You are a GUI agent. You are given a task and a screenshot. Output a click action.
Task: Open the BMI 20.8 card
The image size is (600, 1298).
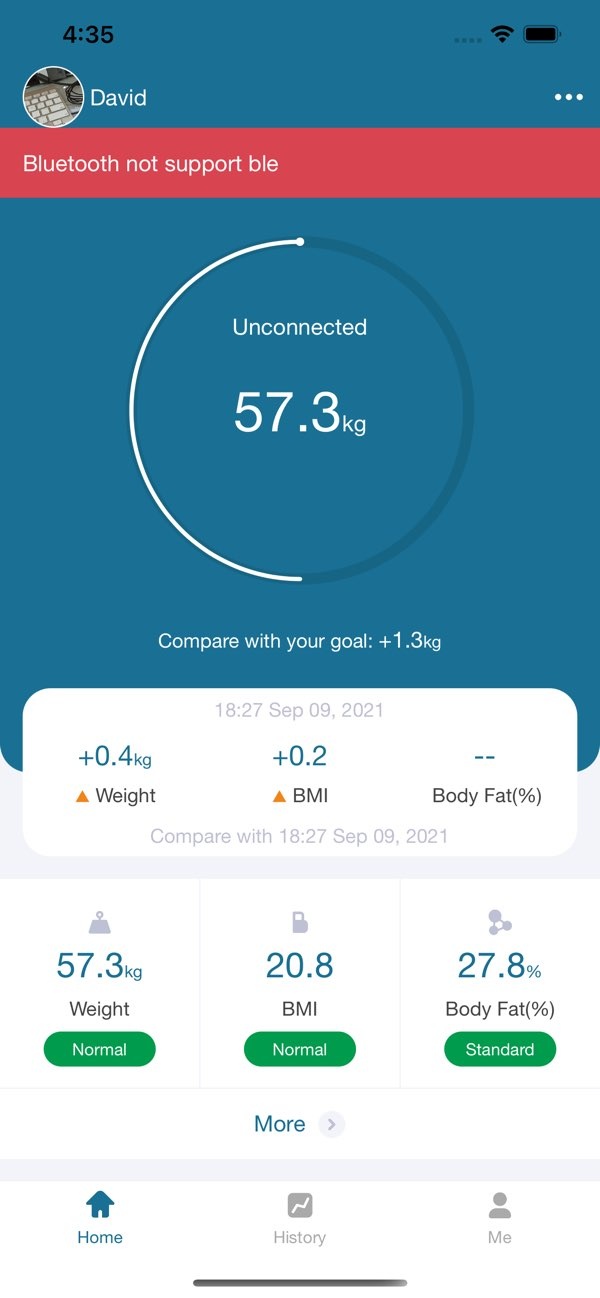300,984
